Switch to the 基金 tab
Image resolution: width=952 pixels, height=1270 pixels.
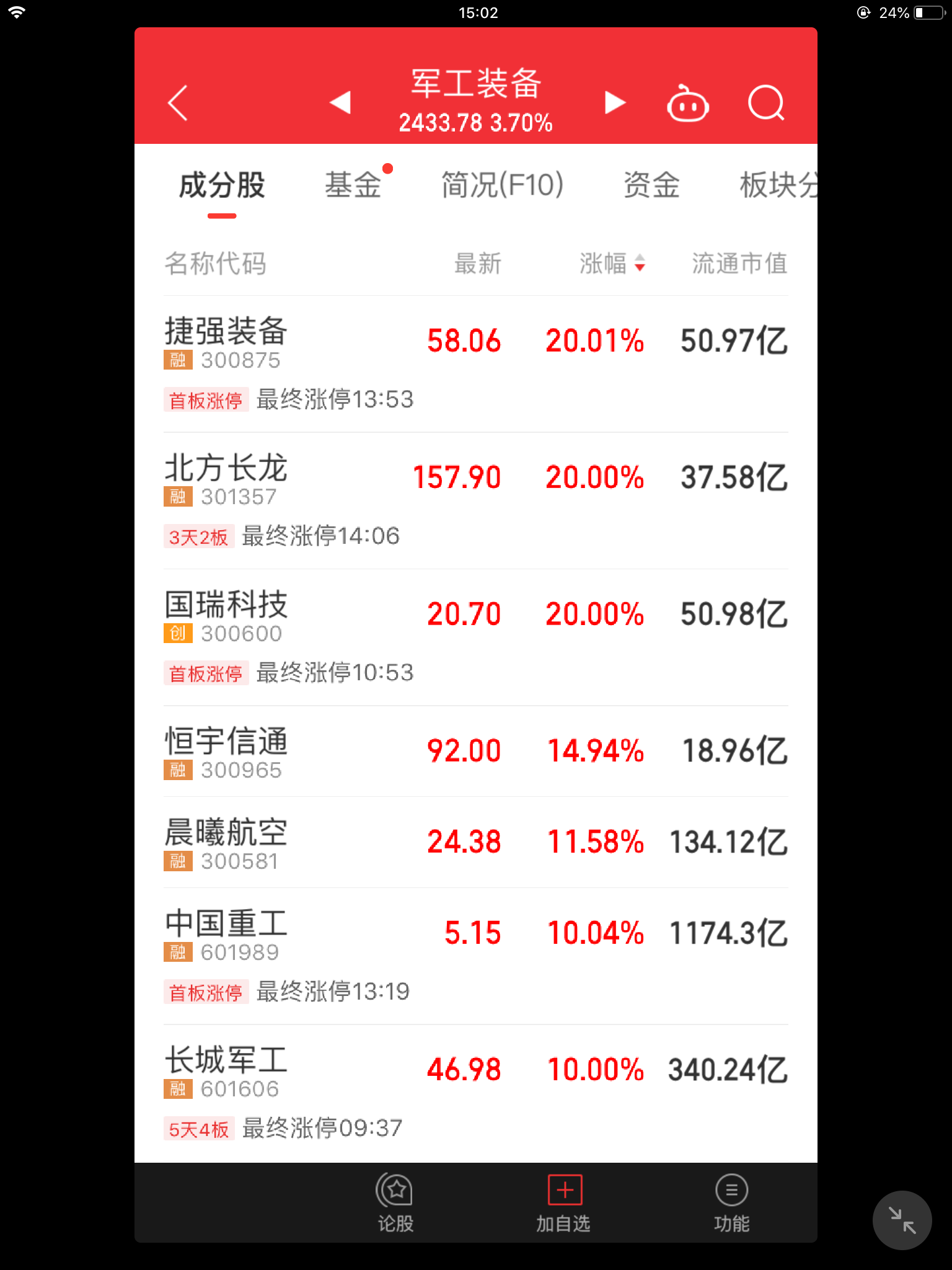pyautogui.click(x=354, y=184)
